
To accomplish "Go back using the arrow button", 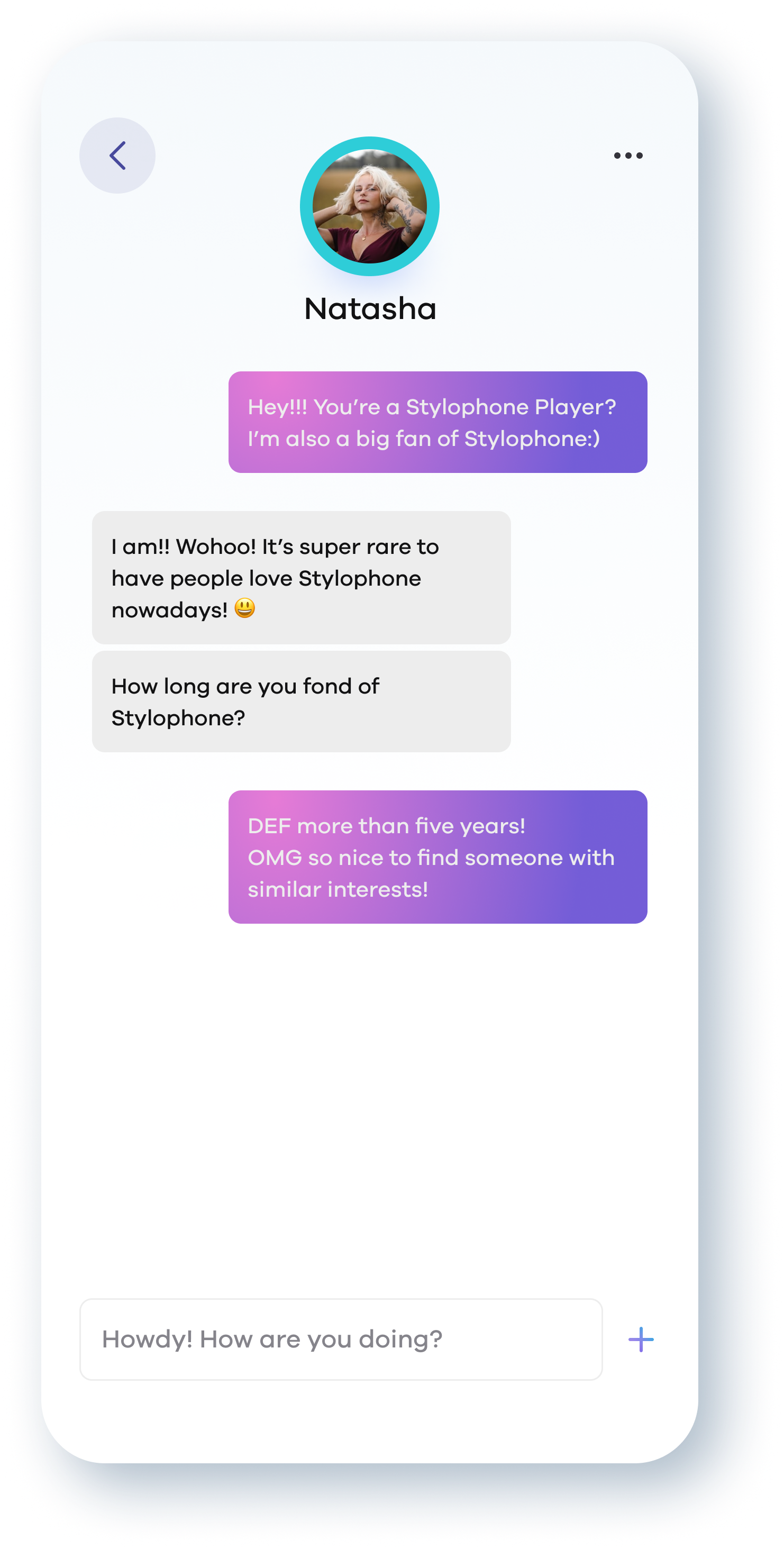I will [x=117, y=156].
